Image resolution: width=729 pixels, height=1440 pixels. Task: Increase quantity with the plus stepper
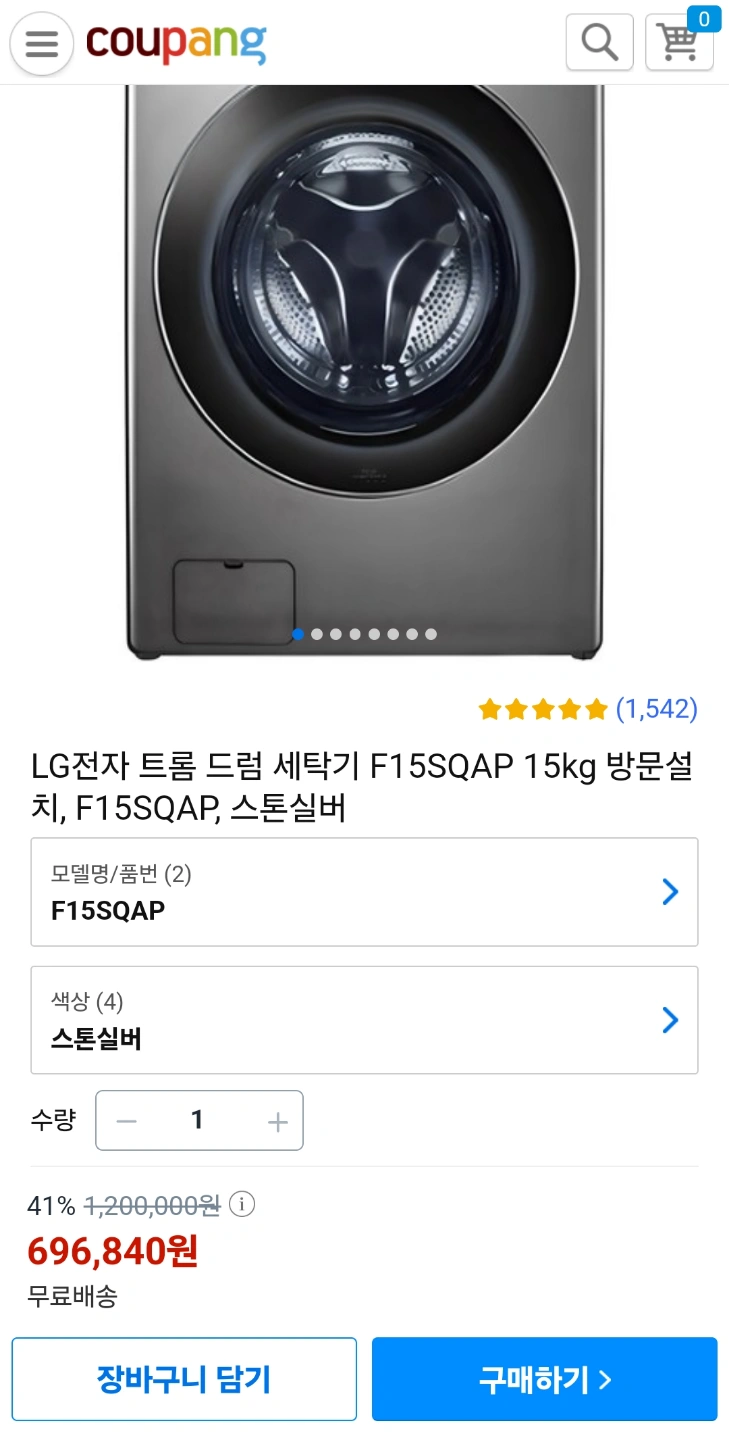pos(276,1120)
